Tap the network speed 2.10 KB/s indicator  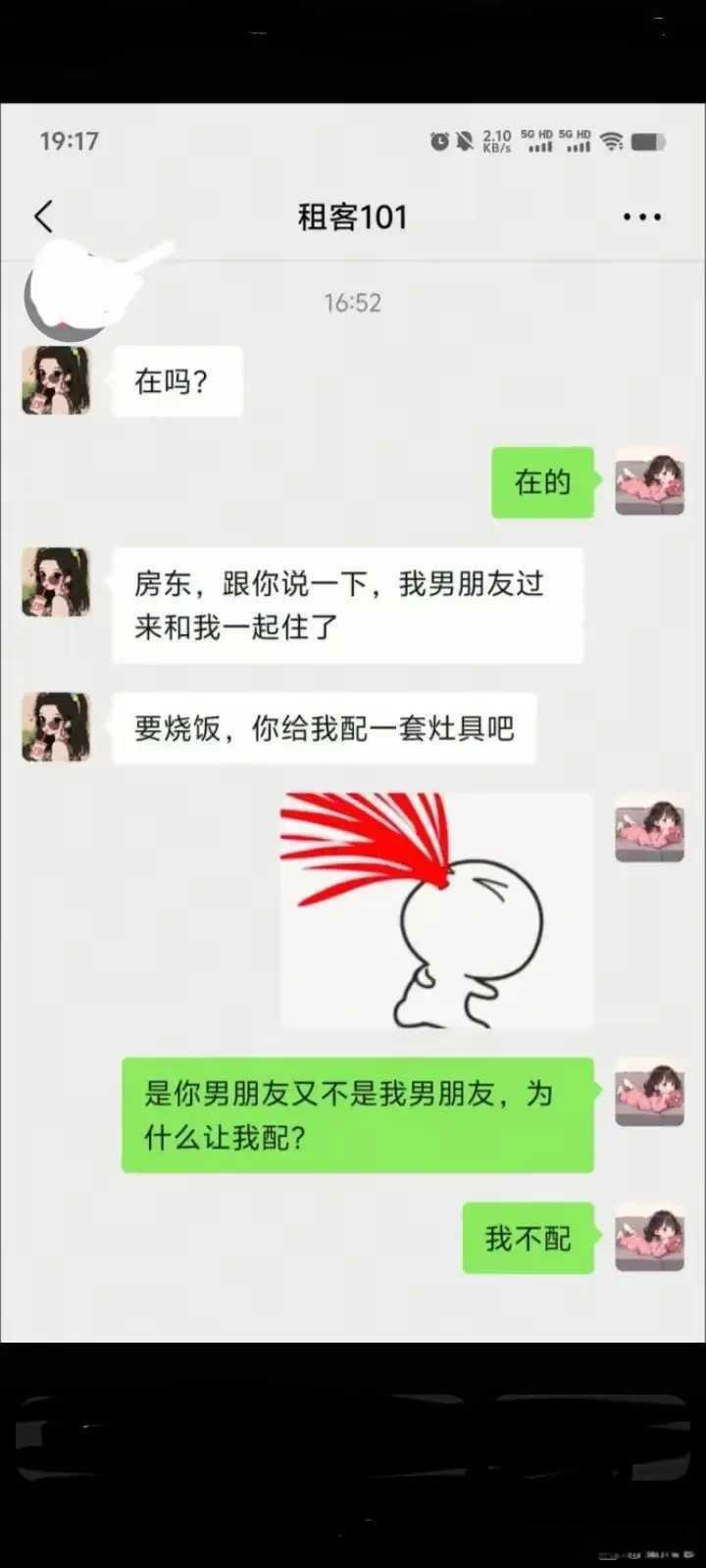494,140
